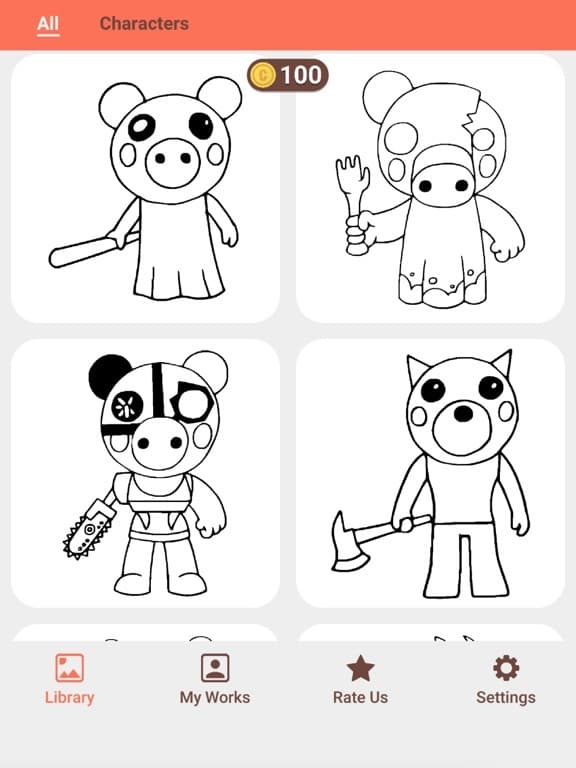
Task: Open the pig with baseball bat drawing
Action: (x=145, y=188)
